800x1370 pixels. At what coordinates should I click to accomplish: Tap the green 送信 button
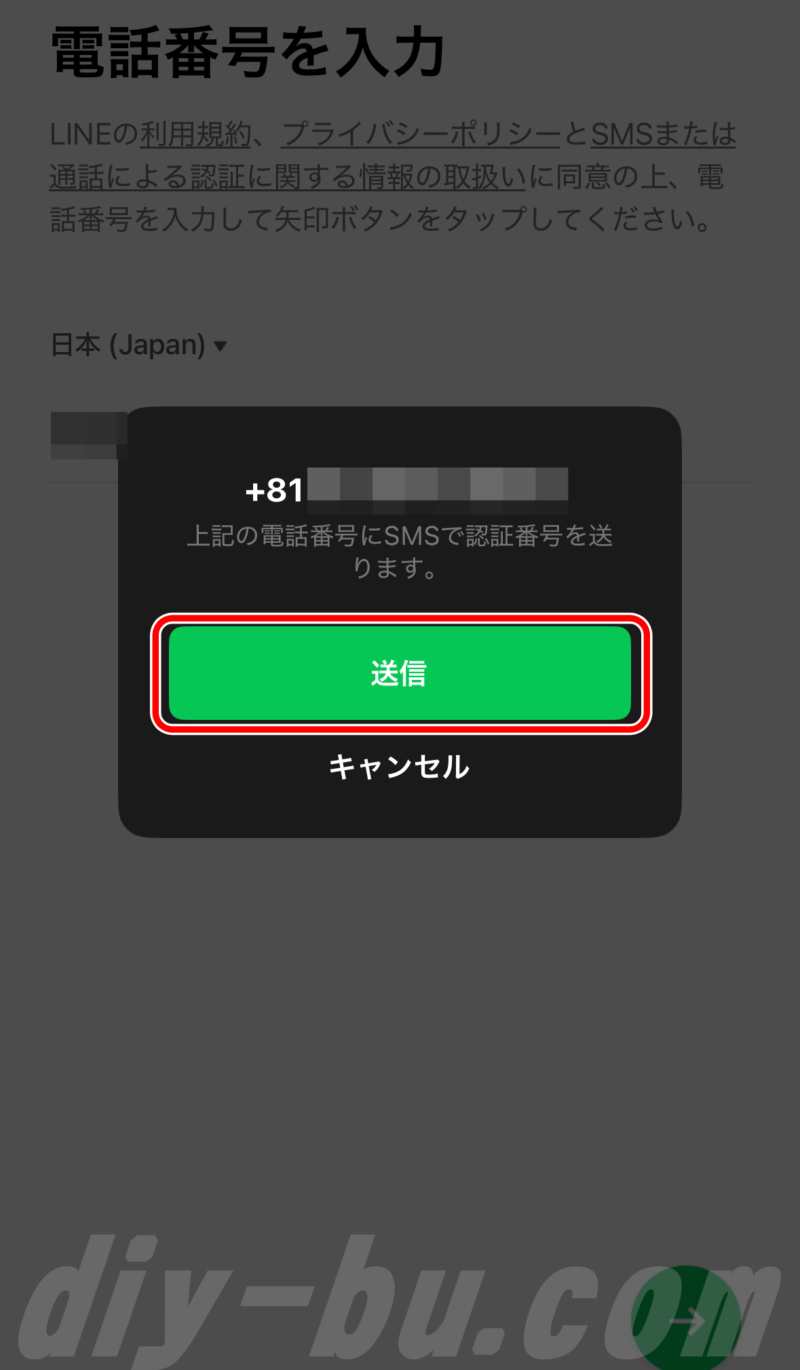(x=400, y=674)
